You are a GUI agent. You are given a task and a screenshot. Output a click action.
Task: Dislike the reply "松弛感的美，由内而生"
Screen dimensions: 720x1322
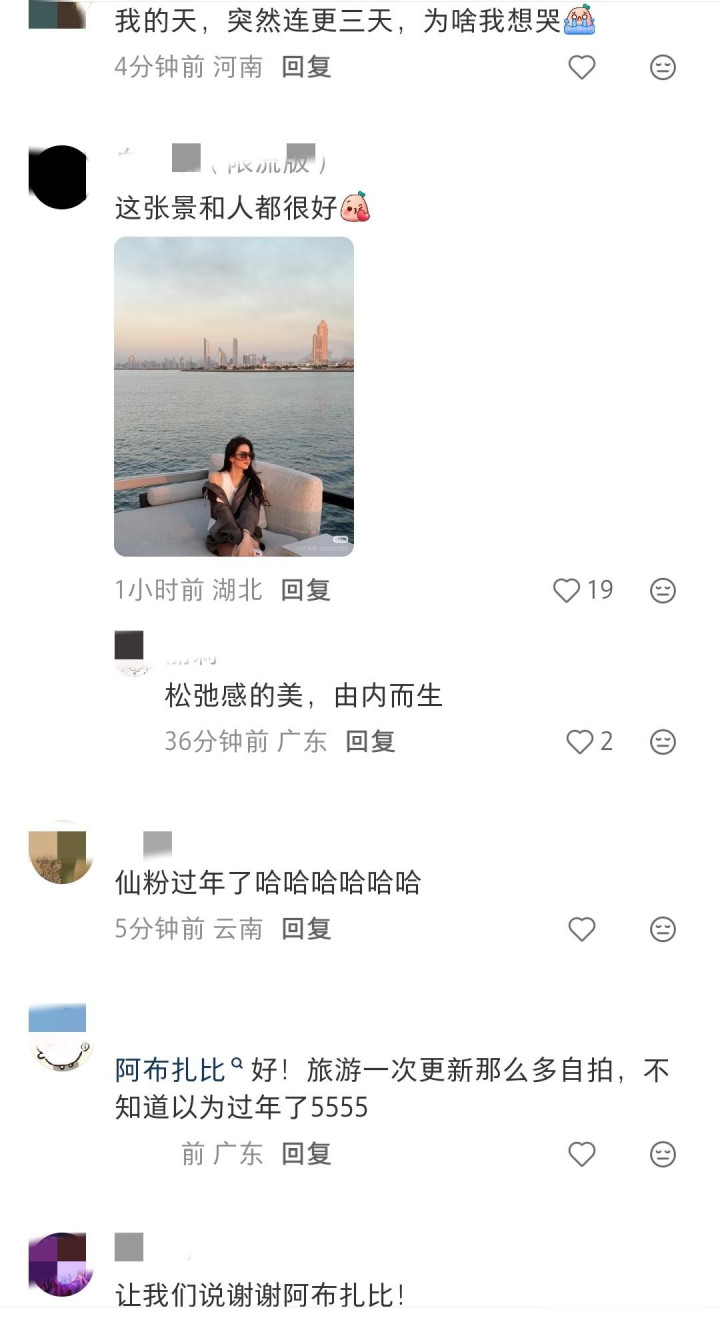pos(663,741)
